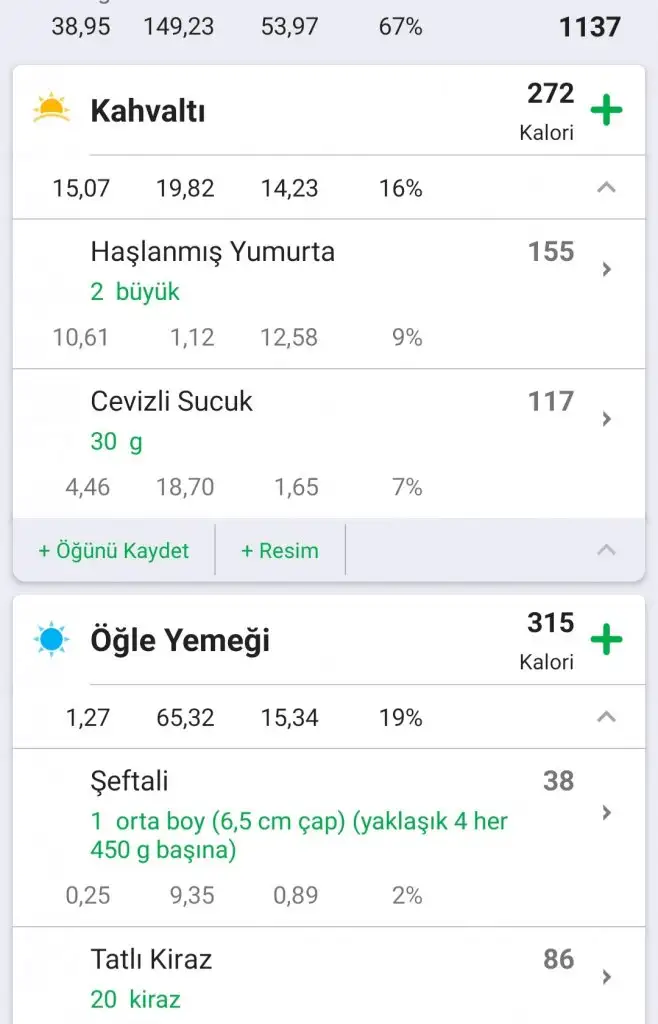
Task: Collapse the Kahvaltı nutrient summary
Action: point(606,187)
